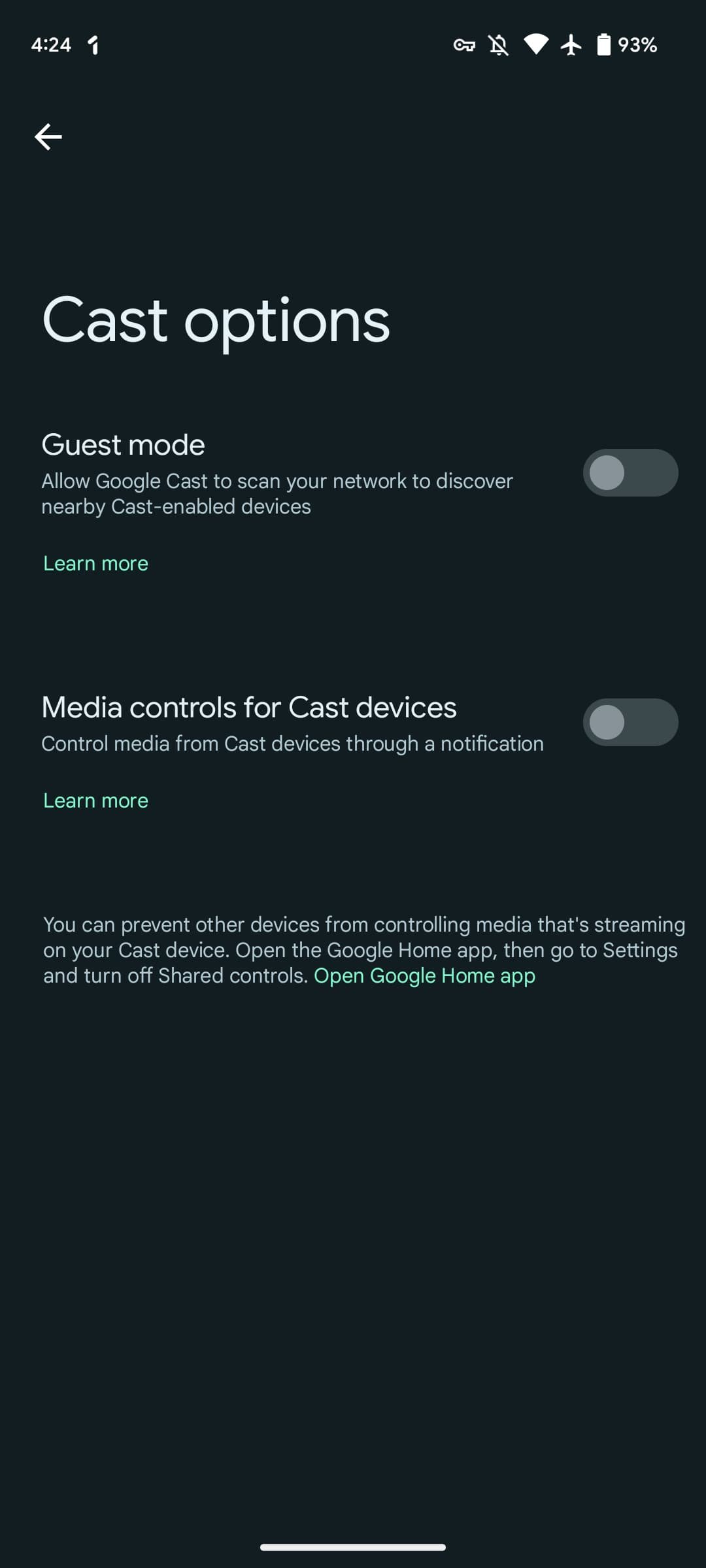
Task: Click the key icon in status bar
Action: (466, 44)
